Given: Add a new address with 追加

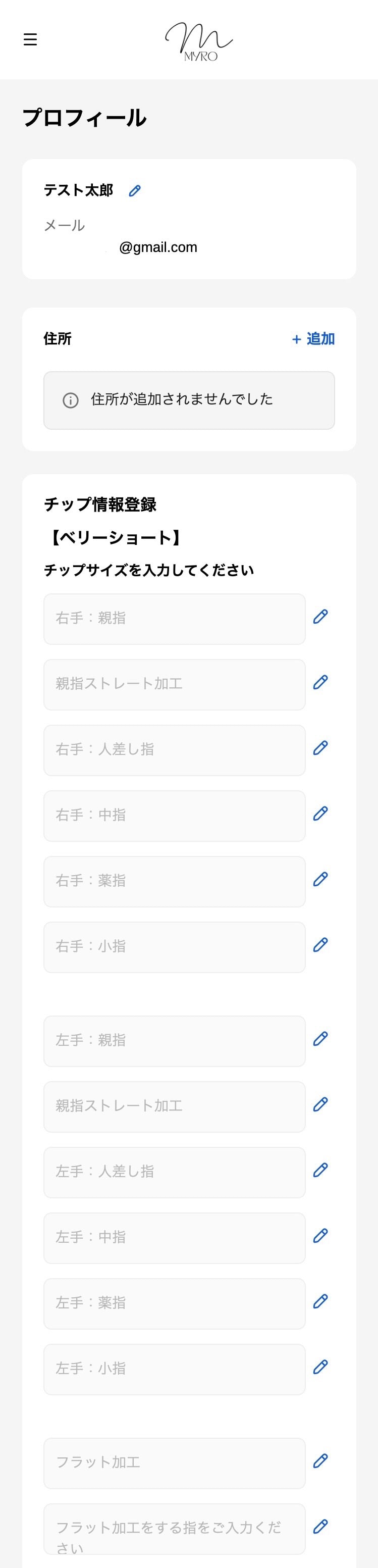Looking at the screenshot, I should click(313, 339).
